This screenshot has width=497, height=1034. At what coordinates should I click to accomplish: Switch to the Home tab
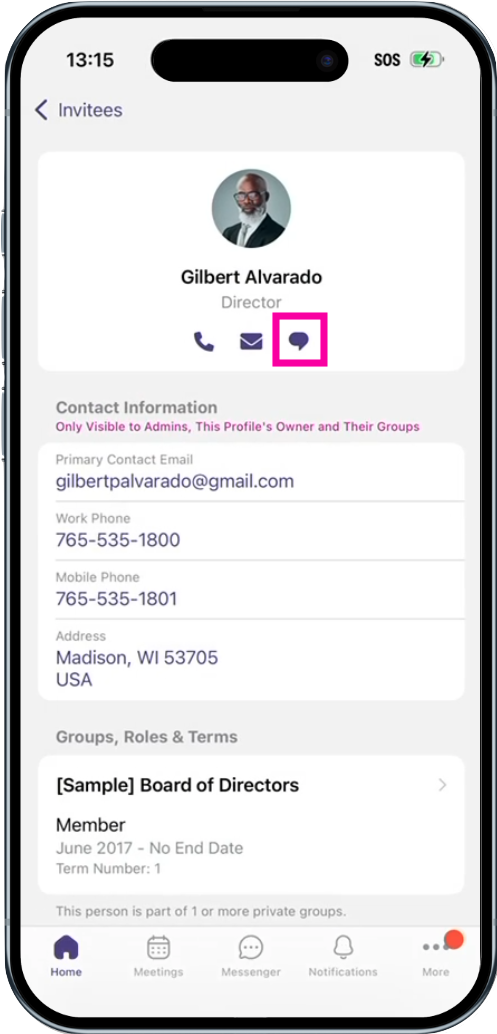66,956
